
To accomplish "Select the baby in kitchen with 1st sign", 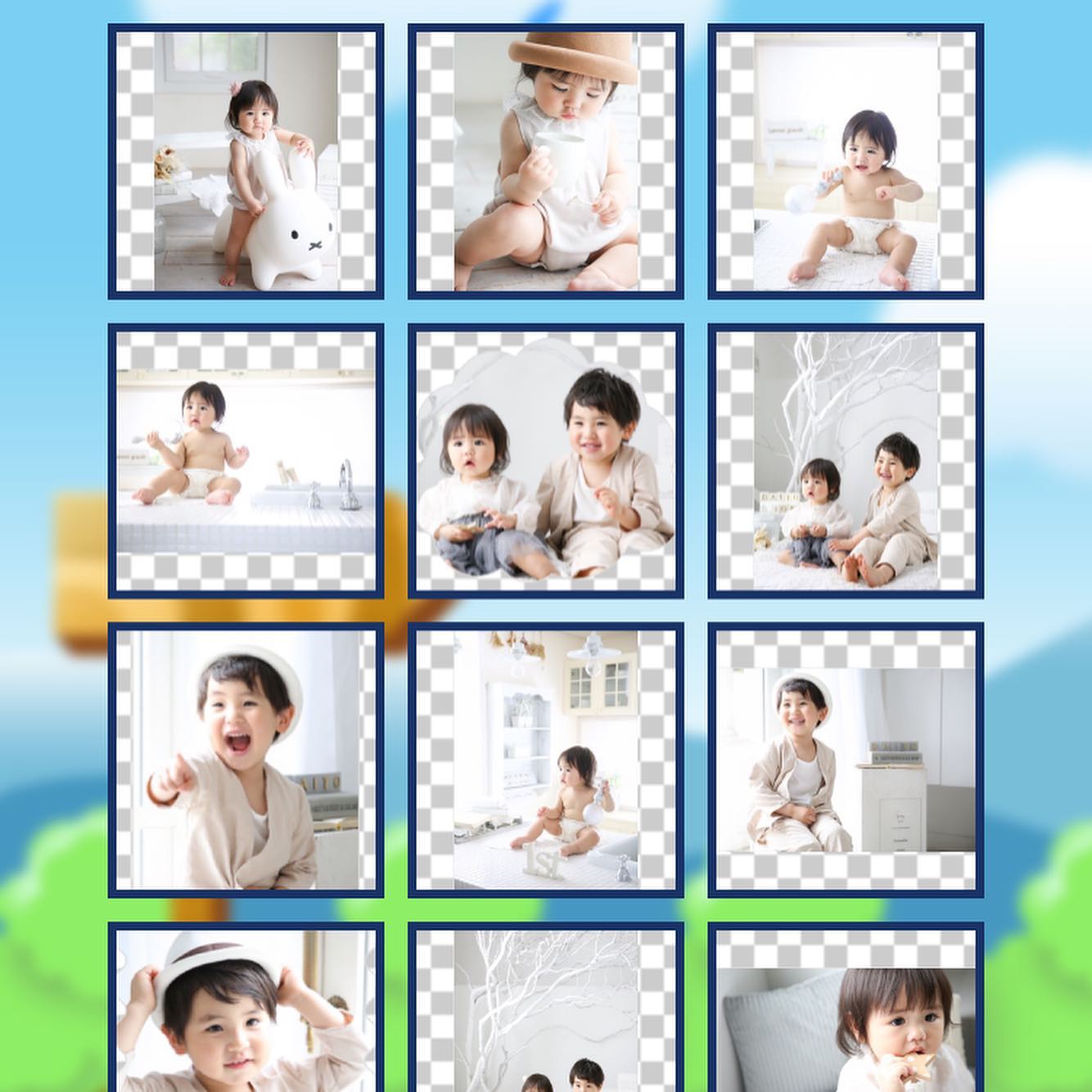I will pos(546,760).
